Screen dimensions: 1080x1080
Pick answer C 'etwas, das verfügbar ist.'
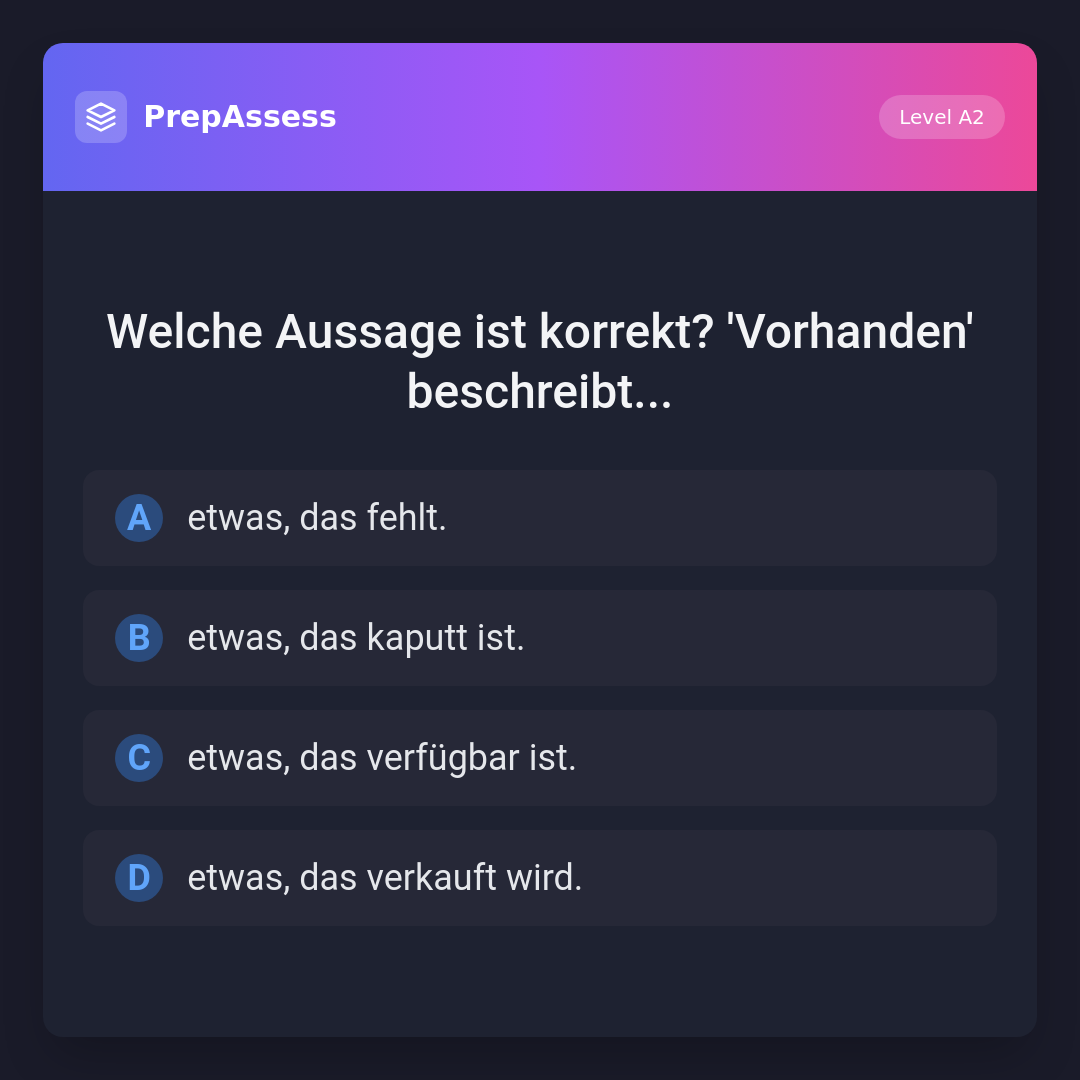(540, 758)
